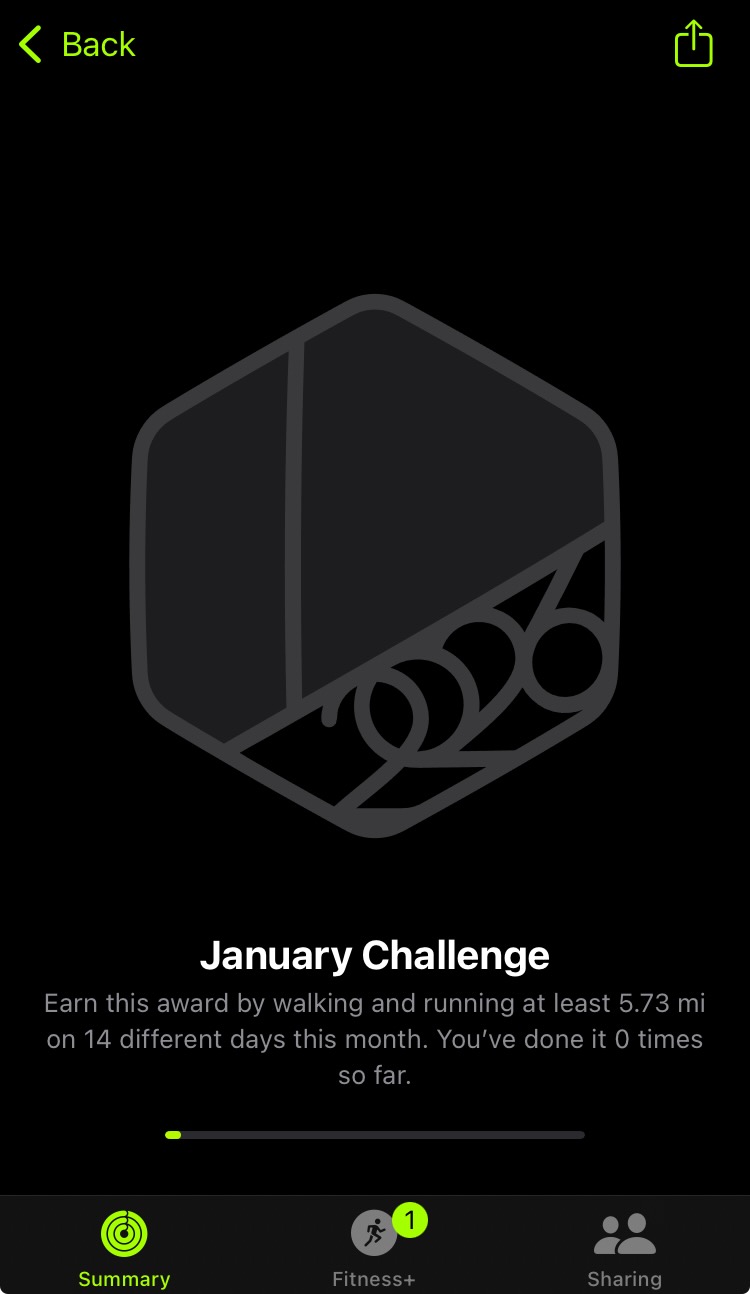The height and width of the screenshot is (1294, 750).
Task: Click the back chevron arrow
Action: point(29,43)
